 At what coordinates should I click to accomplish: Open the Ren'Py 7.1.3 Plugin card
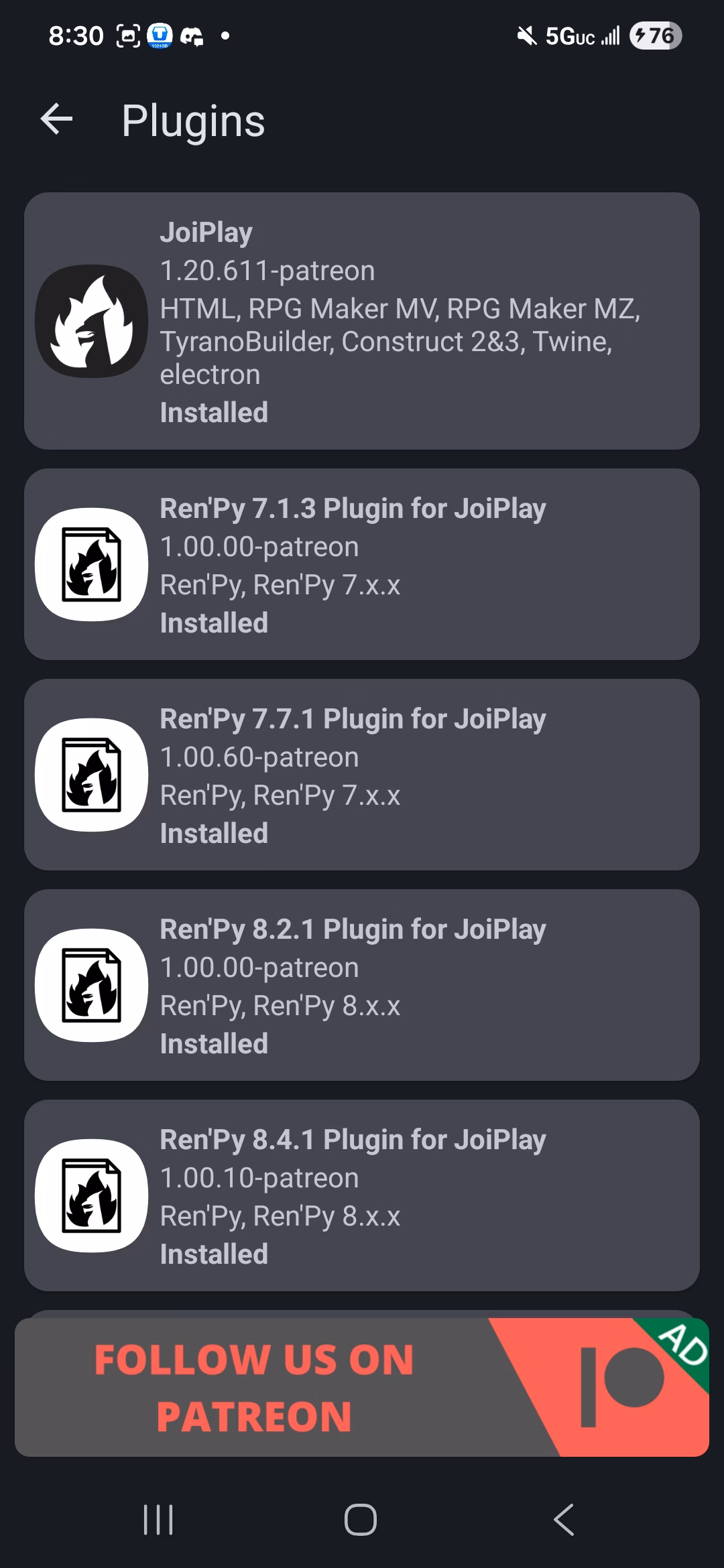tap(362, 564)
